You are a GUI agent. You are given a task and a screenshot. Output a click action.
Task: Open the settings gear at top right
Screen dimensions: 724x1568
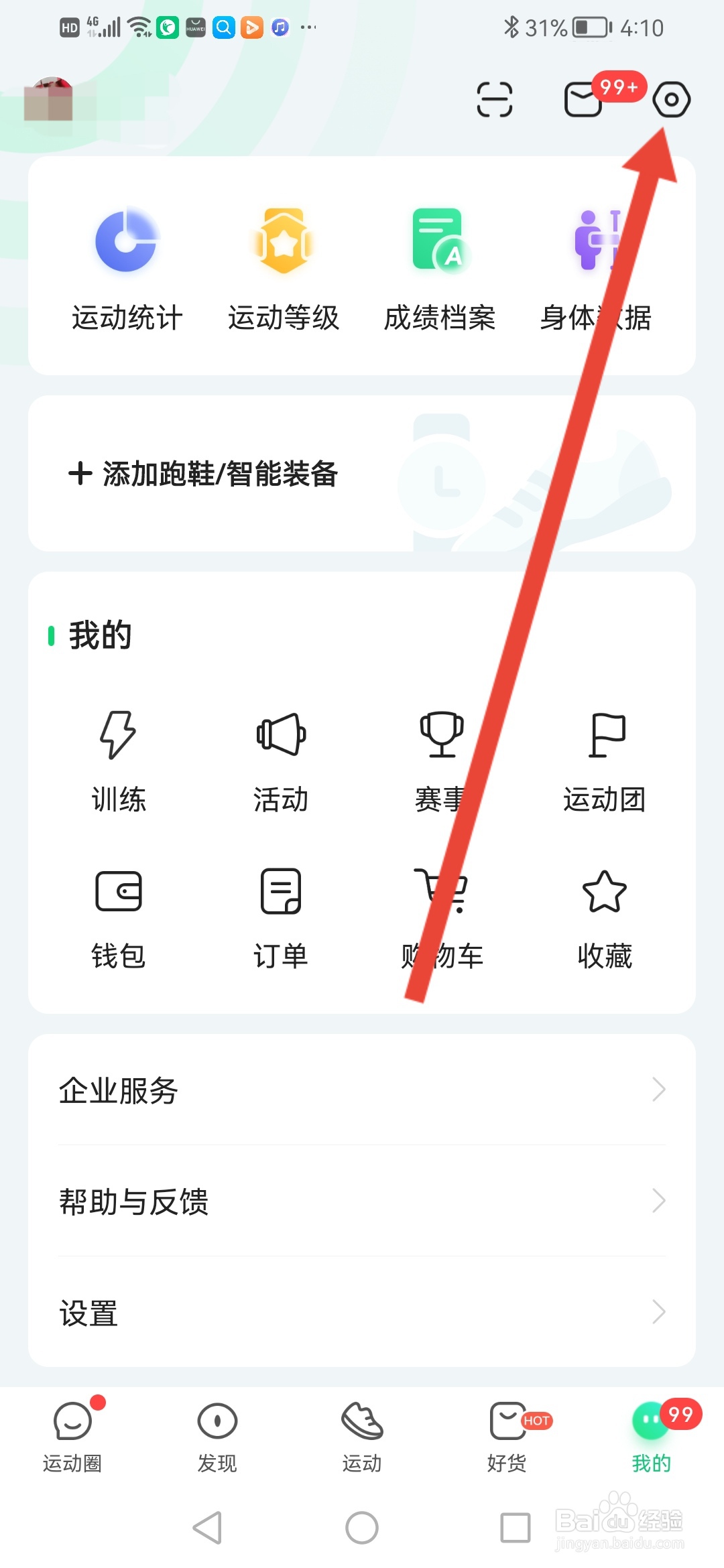[x=672, y=101]
